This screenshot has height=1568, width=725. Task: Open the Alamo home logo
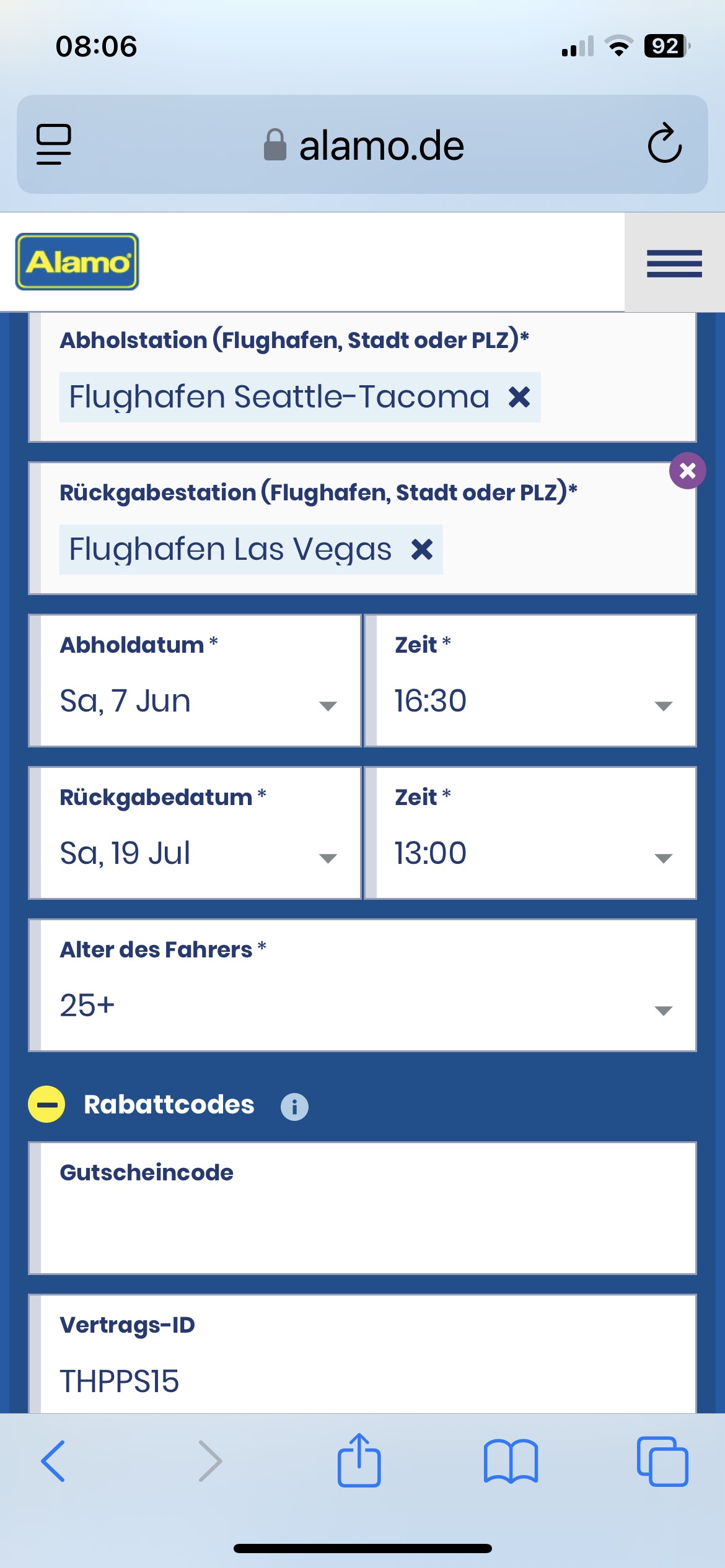point(77,262)
